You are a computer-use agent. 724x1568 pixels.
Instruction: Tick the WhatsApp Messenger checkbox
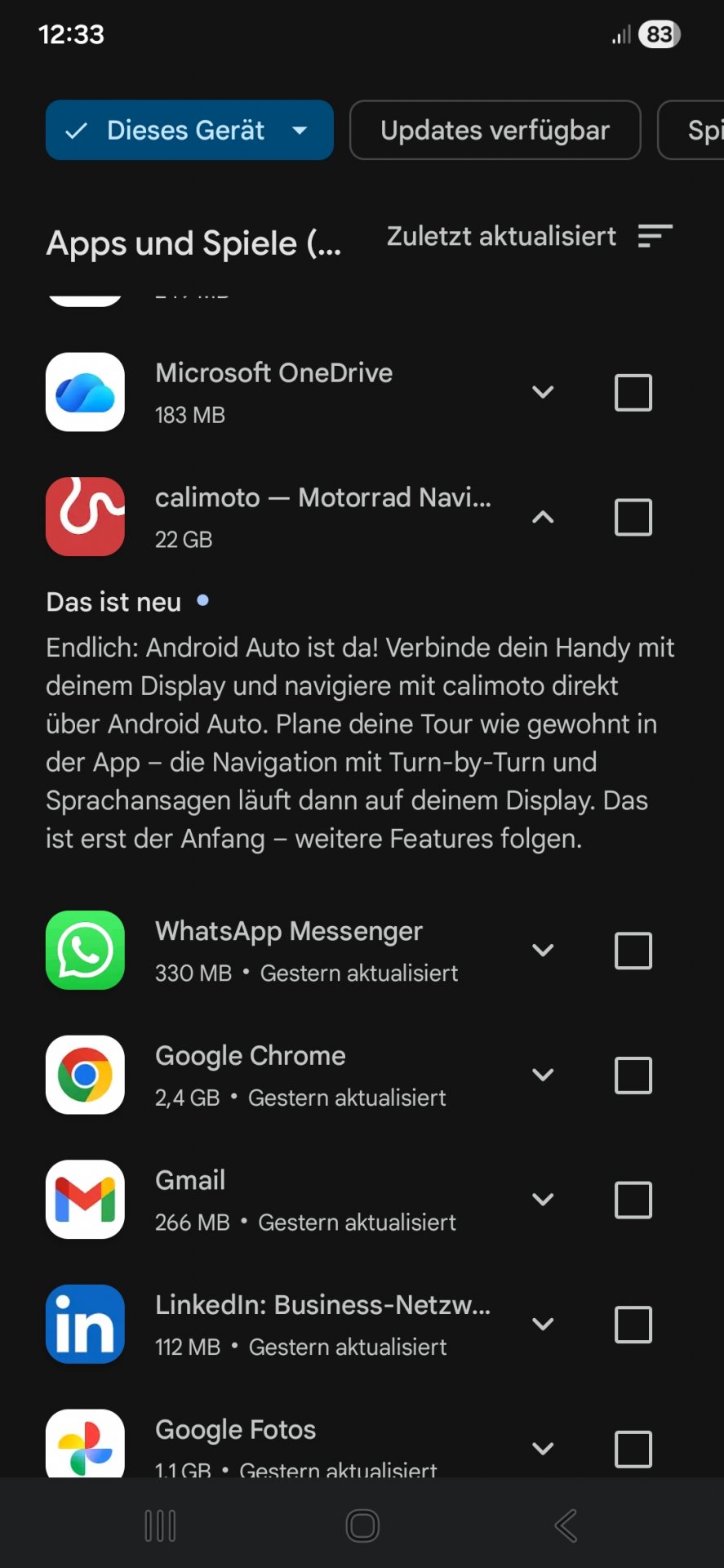[x=633, y=951]
